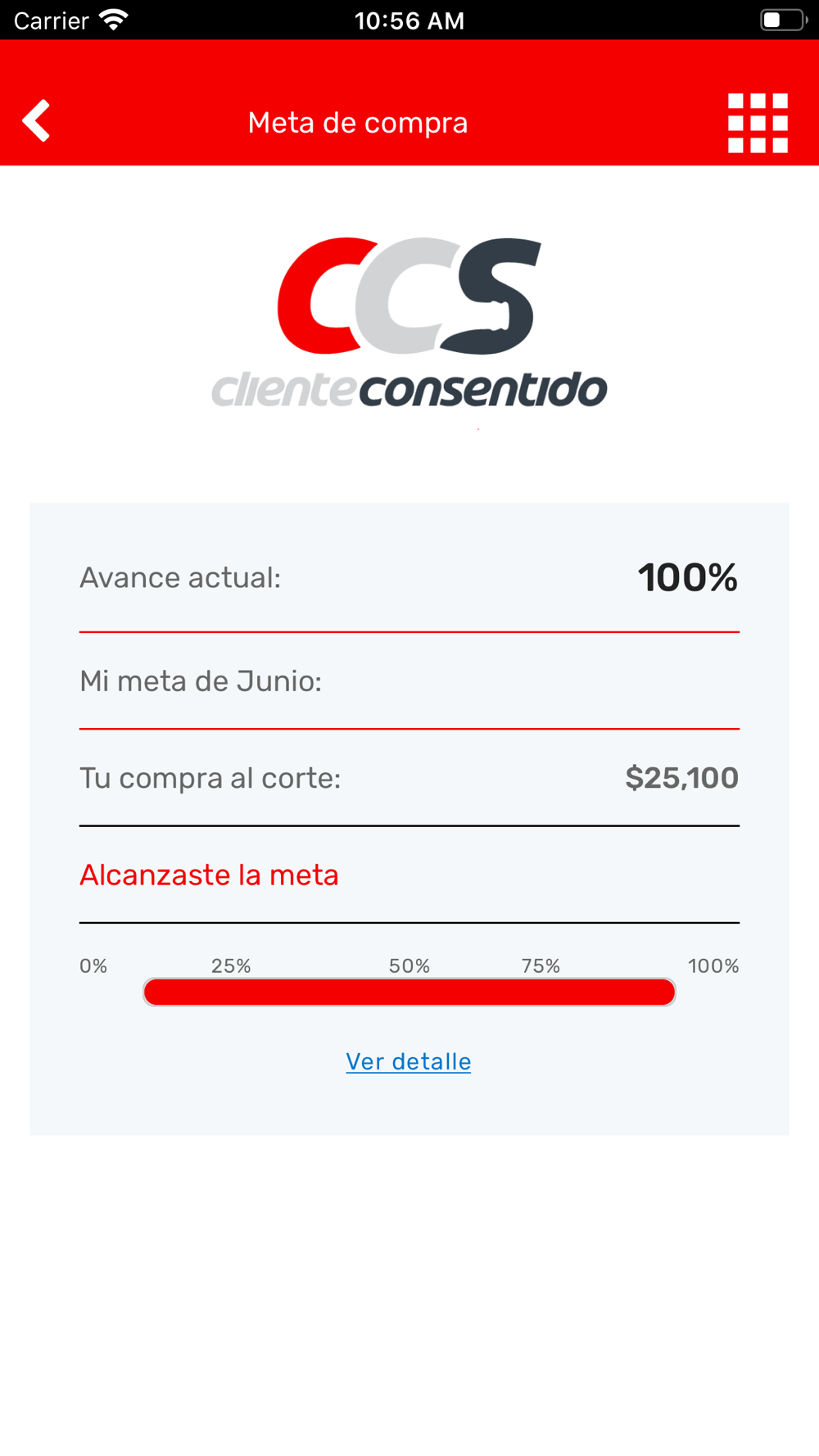Open the Ver detalle link
Image resolution: width=819 pixels, height=1456 pixels.
409,1061
